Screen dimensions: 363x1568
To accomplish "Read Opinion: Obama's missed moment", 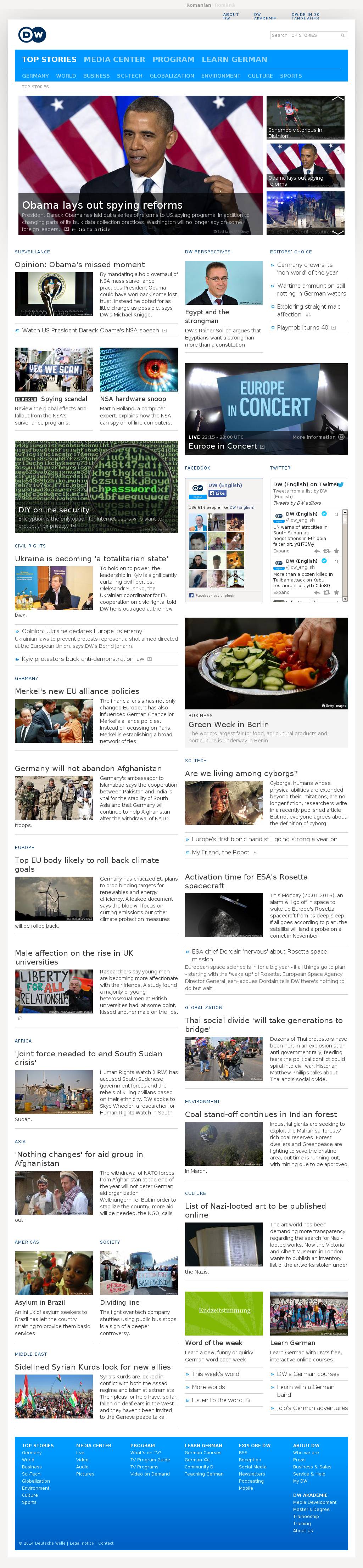I will click(80, 265).
